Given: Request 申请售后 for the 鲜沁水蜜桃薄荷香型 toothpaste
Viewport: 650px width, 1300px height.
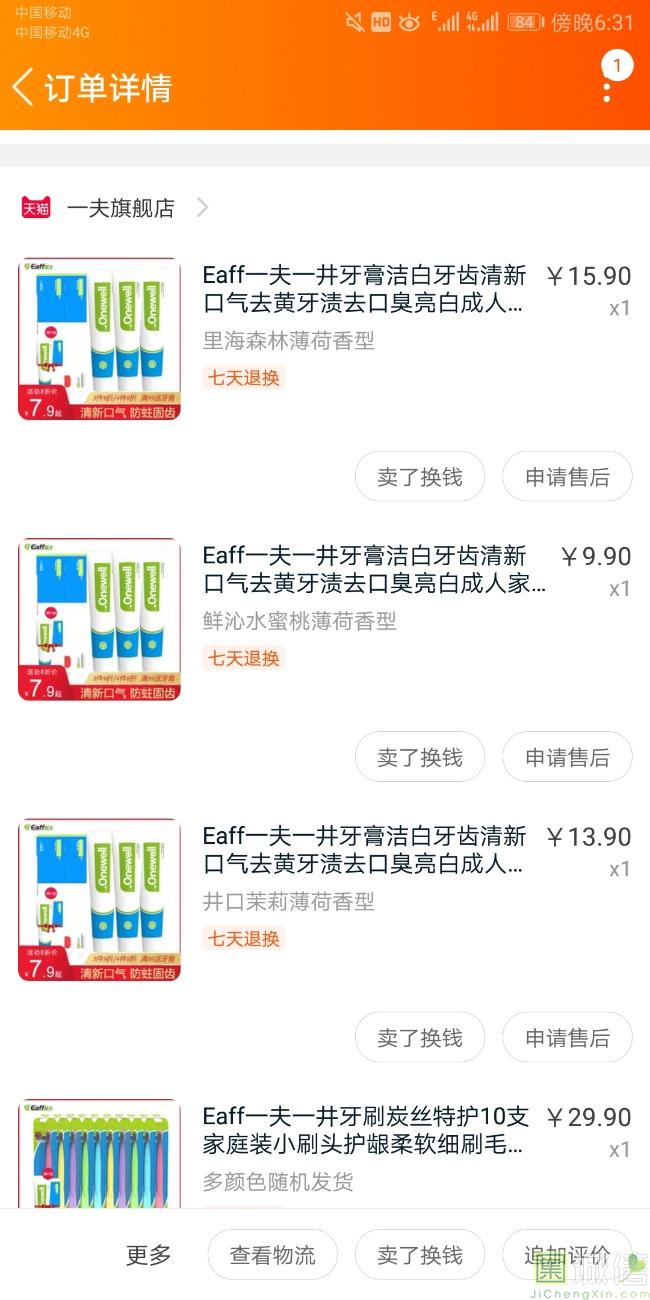Looking at the screenshot, I should [x=567, y=757].
